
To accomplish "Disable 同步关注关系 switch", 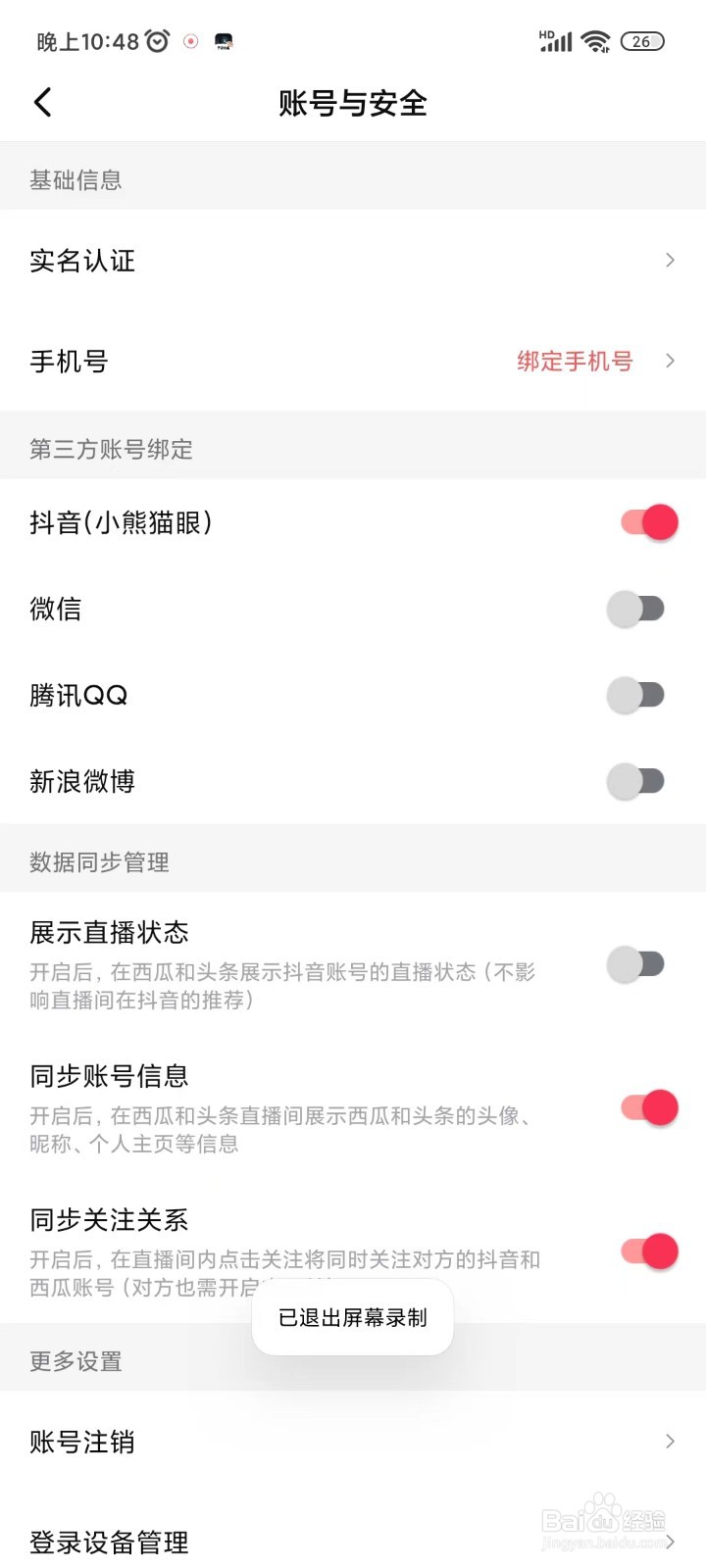I will click(645, 1251).
